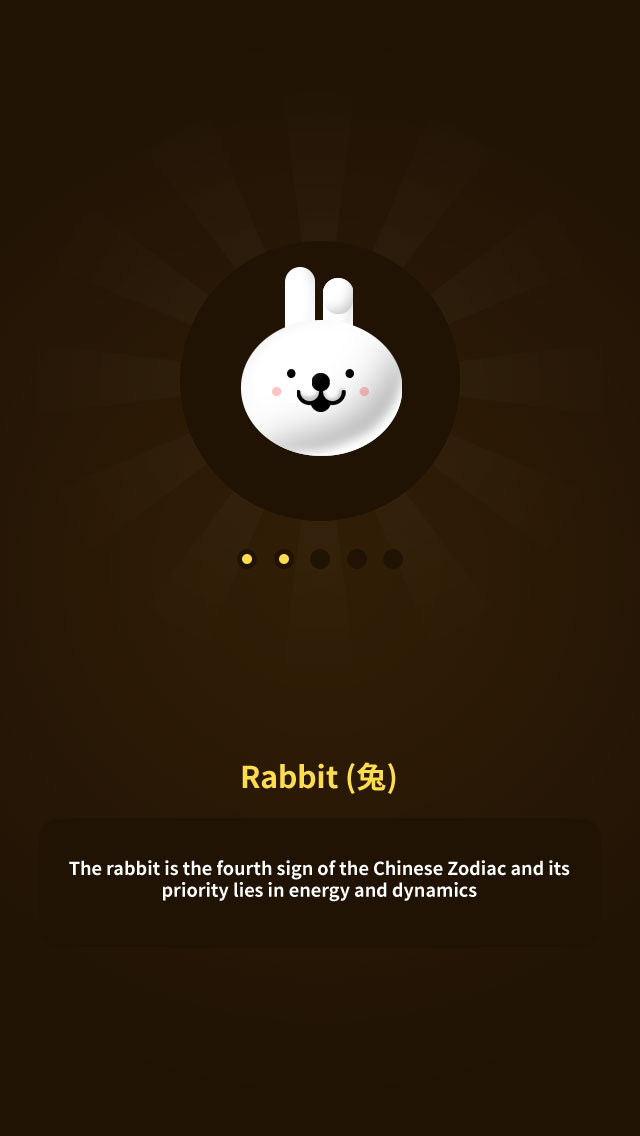Screen dimensions: 640x1136
Task: Jump to the third page indicator dot
Action: click(320, 559)
